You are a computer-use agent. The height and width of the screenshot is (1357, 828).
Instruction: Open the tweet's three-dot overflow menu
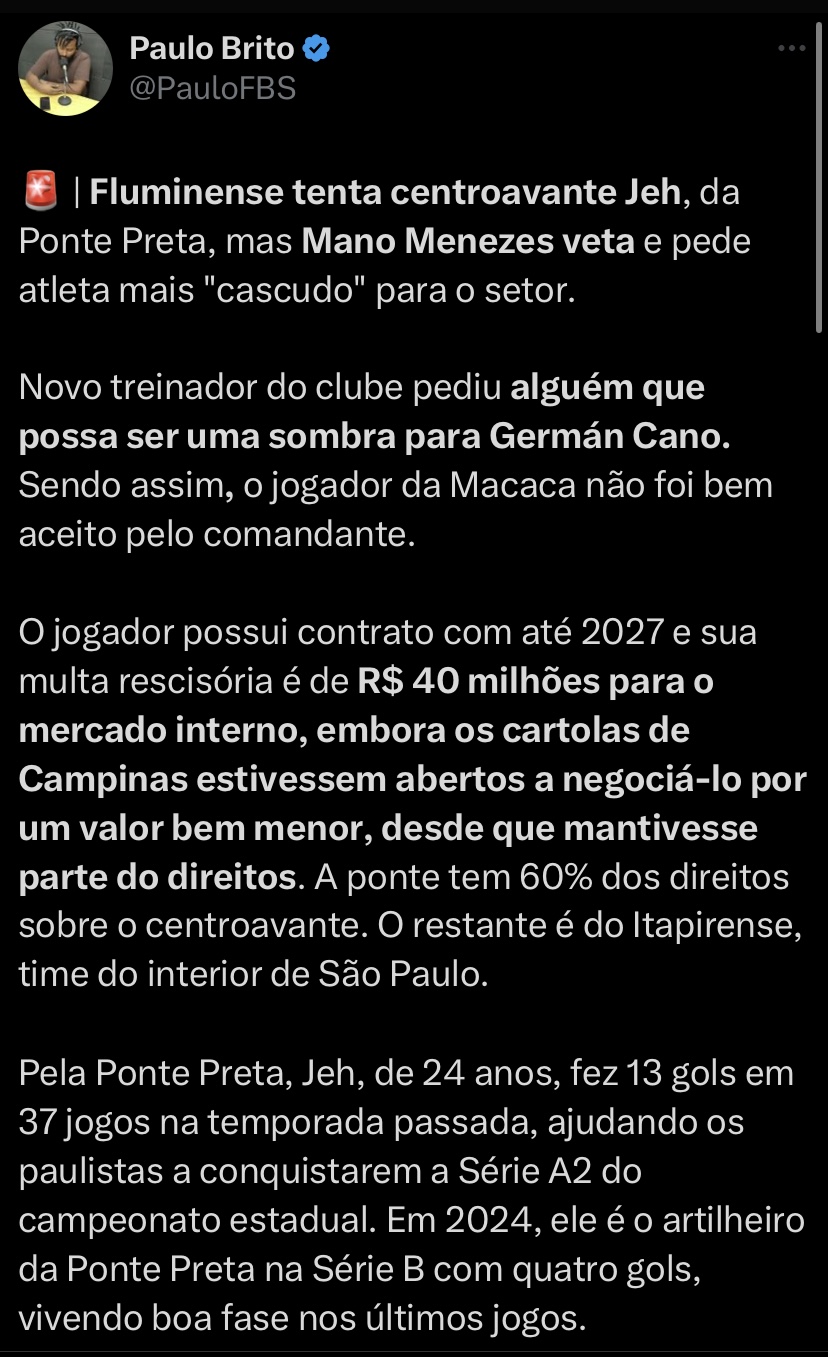(x=792, y=49)
